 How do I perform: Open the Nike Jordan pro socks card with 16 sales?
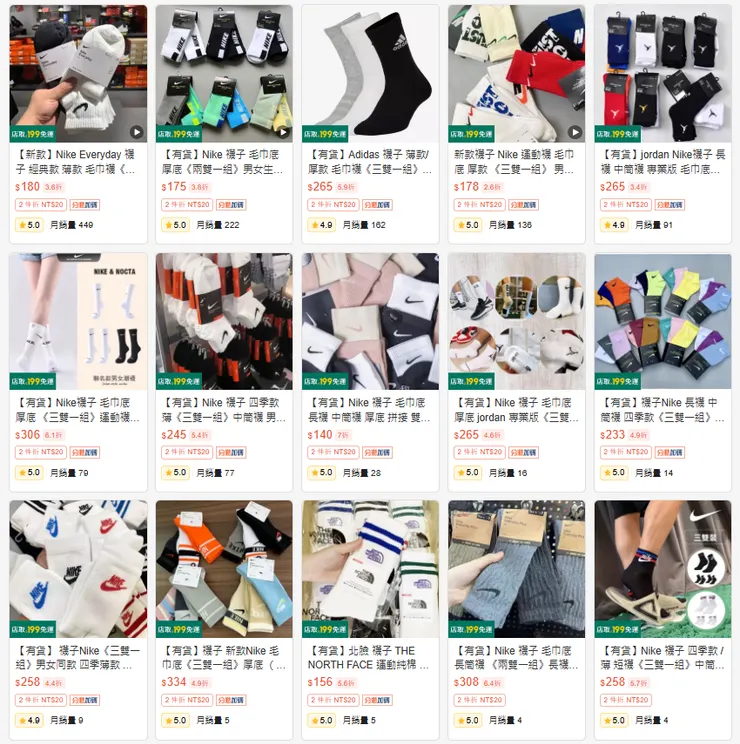click(x=516, y=322)
